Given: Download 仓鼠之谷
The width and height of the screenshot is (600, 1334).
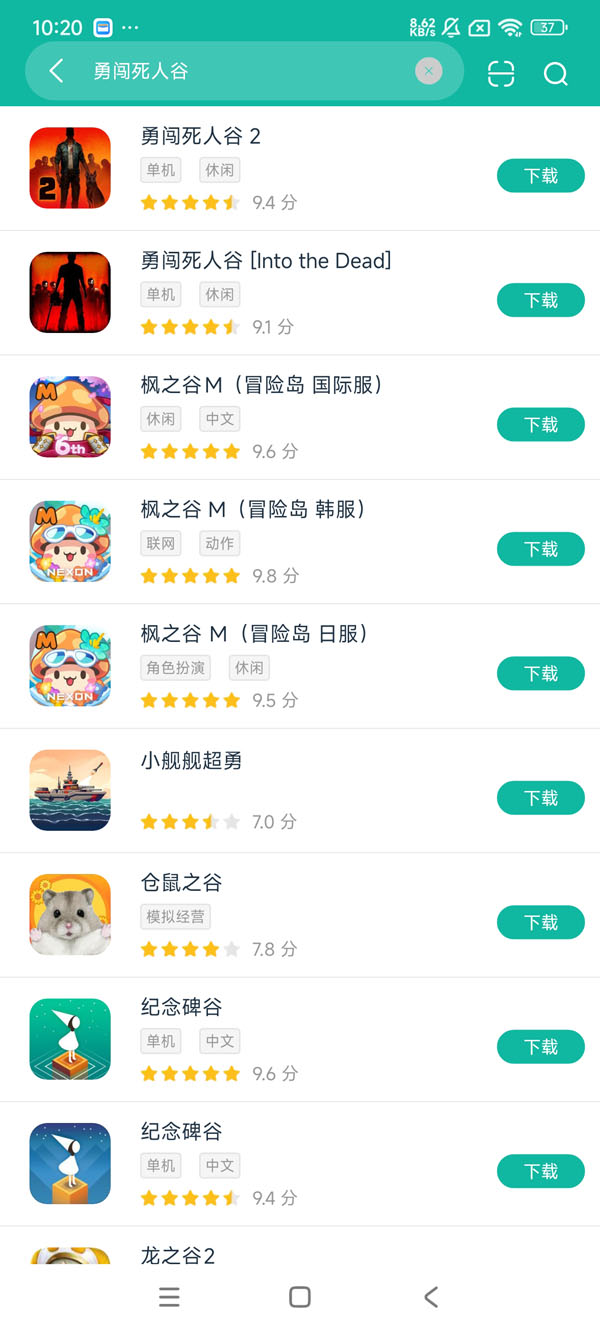Looking at the screenshot, I should [x=540, y=922].
